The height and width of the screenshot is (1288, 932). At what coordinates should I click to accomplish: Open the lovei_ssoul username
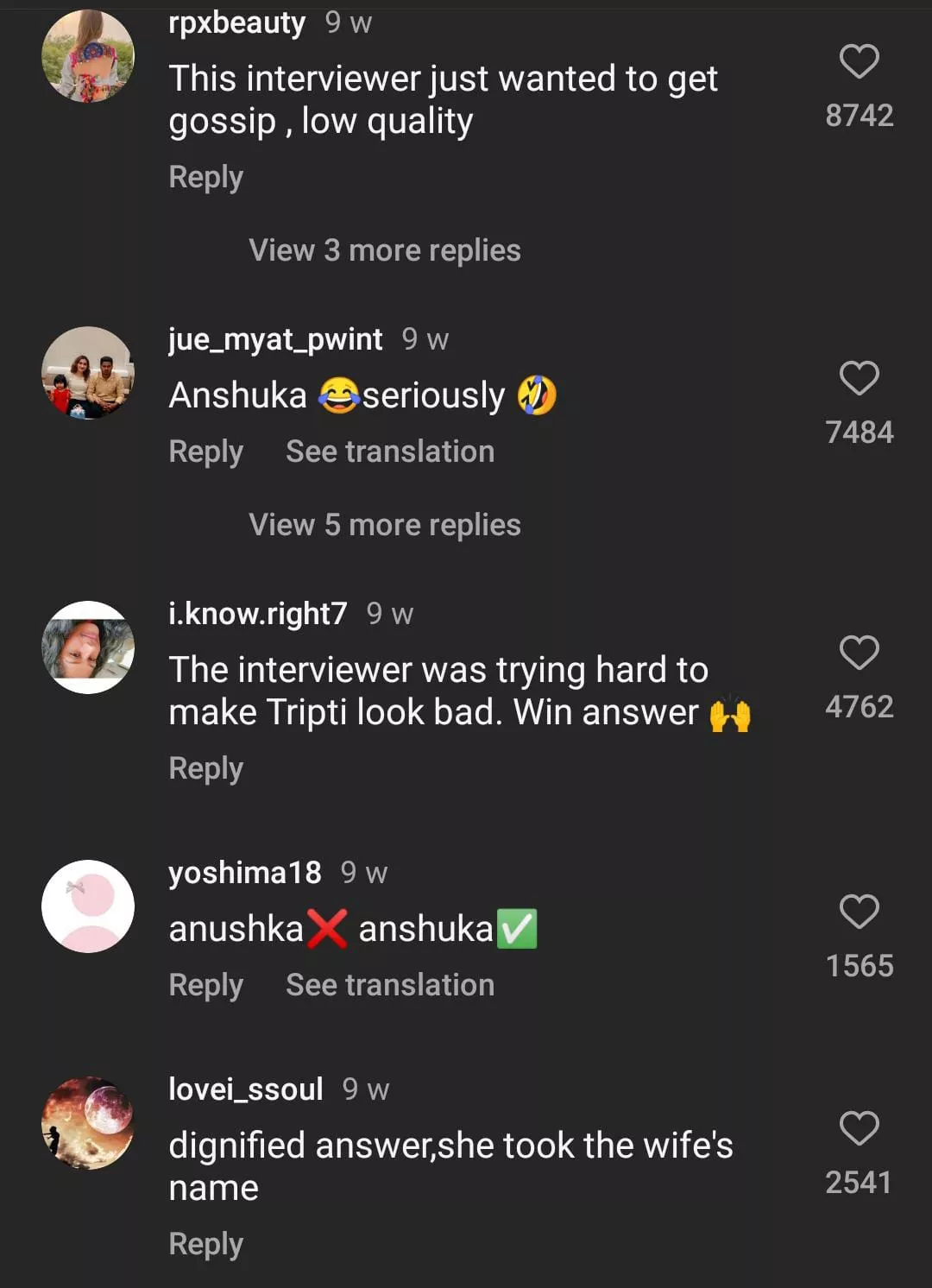tap(245, 1089)
